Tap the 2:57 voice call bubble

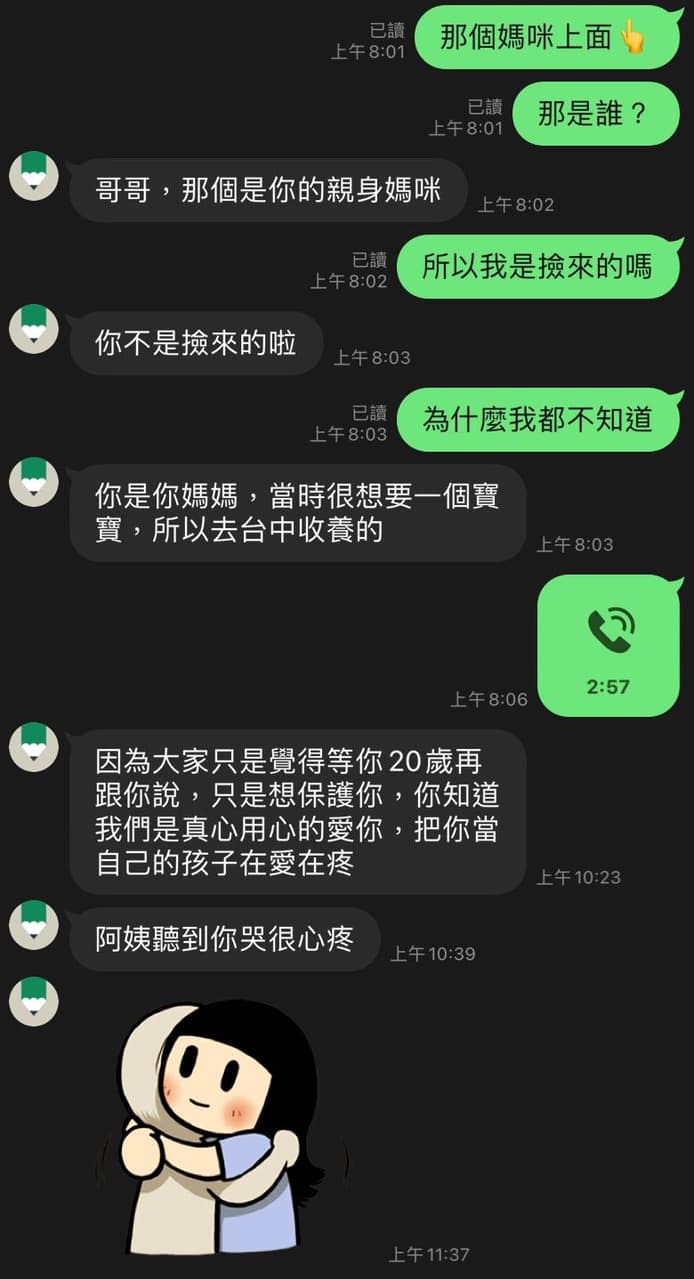(x=608, y=646)
